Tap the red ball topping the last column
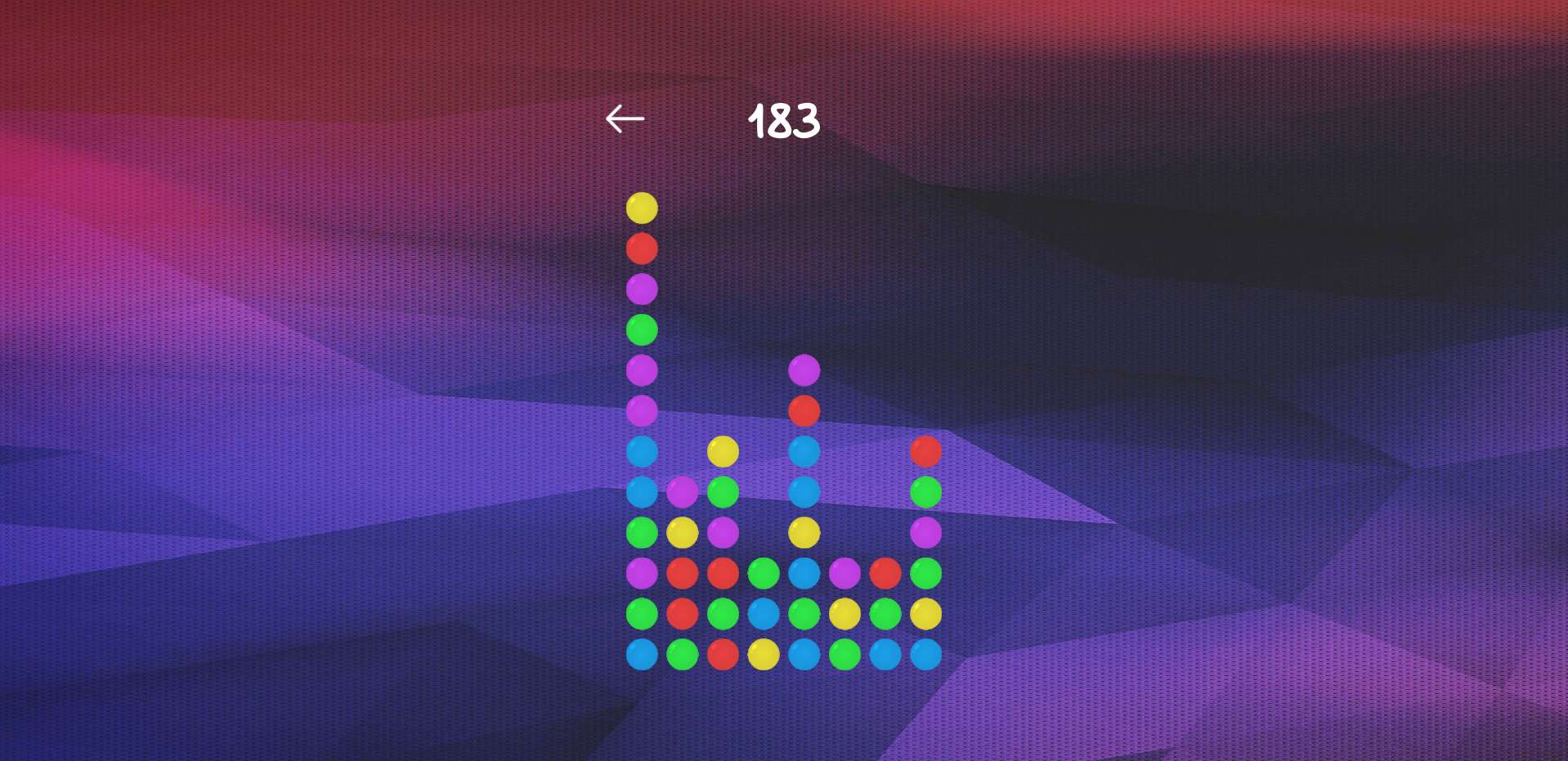 925,451
